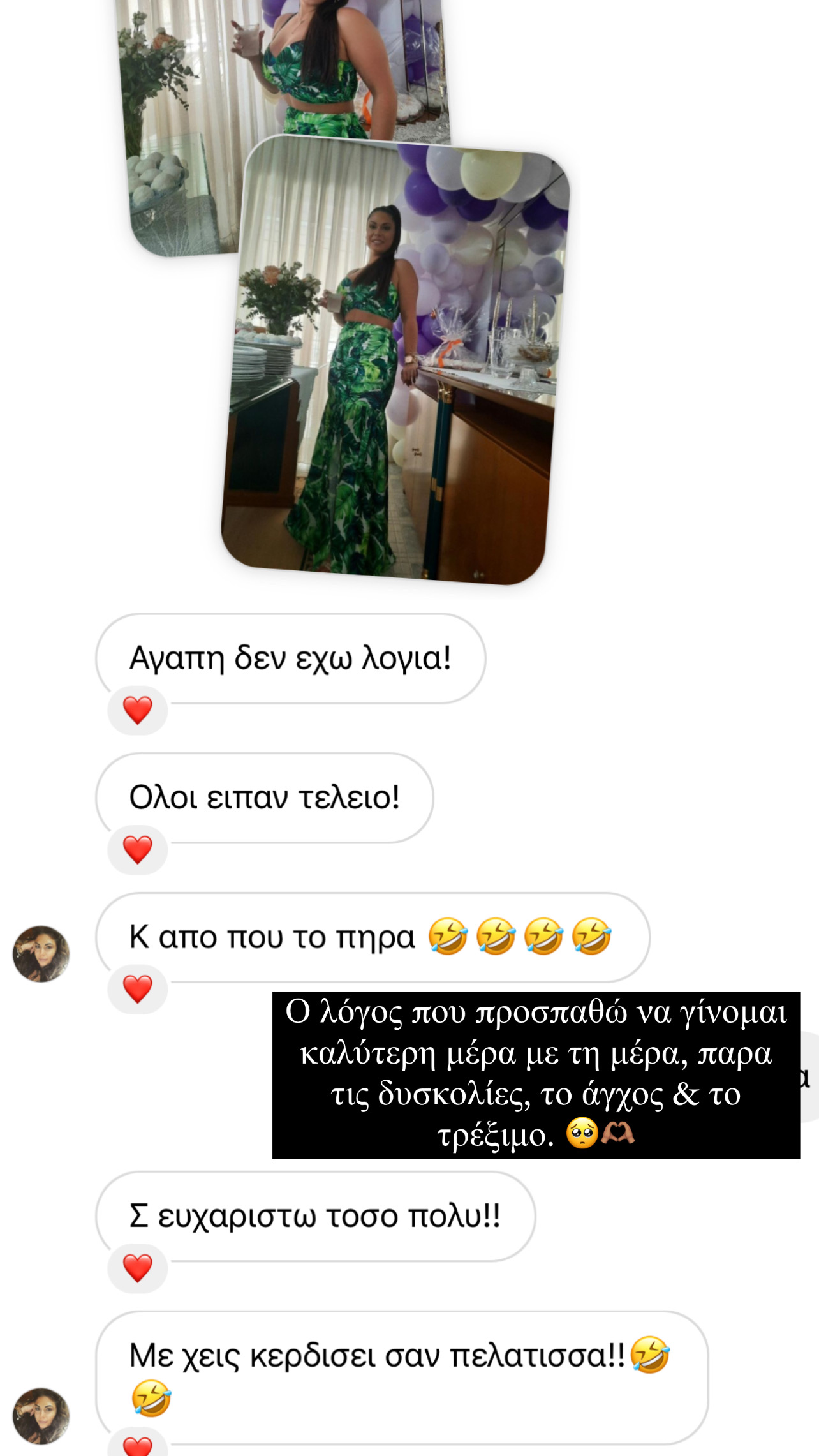The image size is (819, 1456).
Task: Open the partially hidden photo behind the dress picture
Action: [x=179, y=128]
